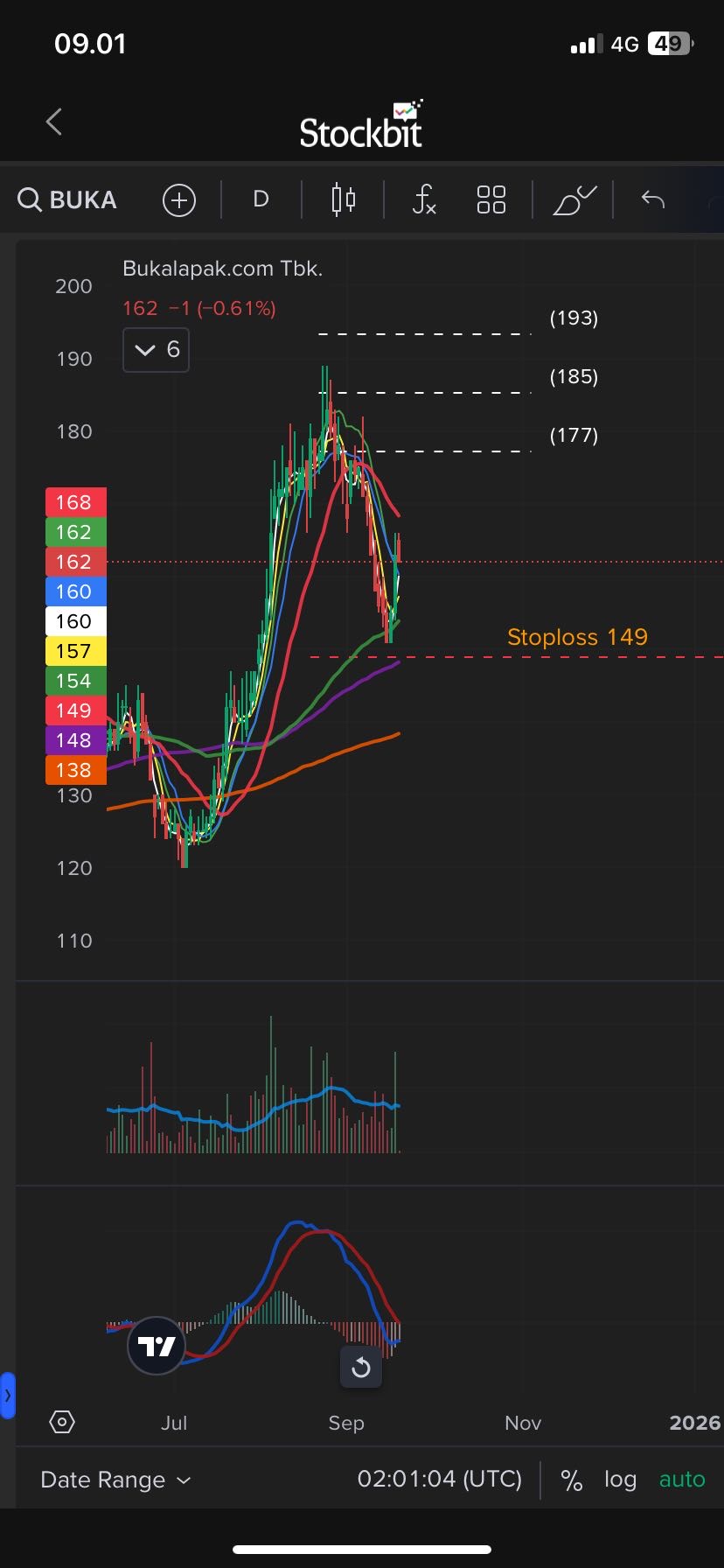Viewport: 724px width, 1568px height.
Task: Toggle the log scale
Action: pyautogui.click(x=620, y=1480)
